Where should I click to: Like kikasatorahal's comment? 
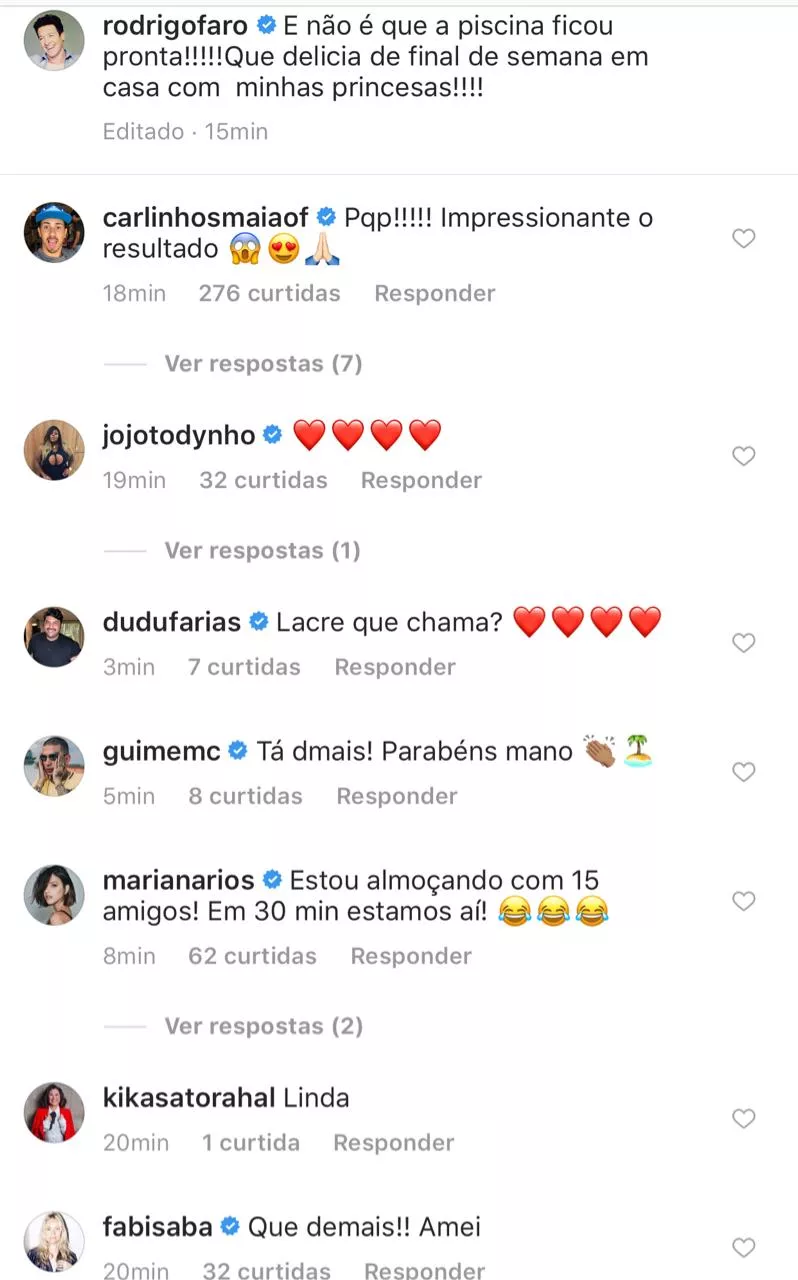click(x=743, y=1118)
